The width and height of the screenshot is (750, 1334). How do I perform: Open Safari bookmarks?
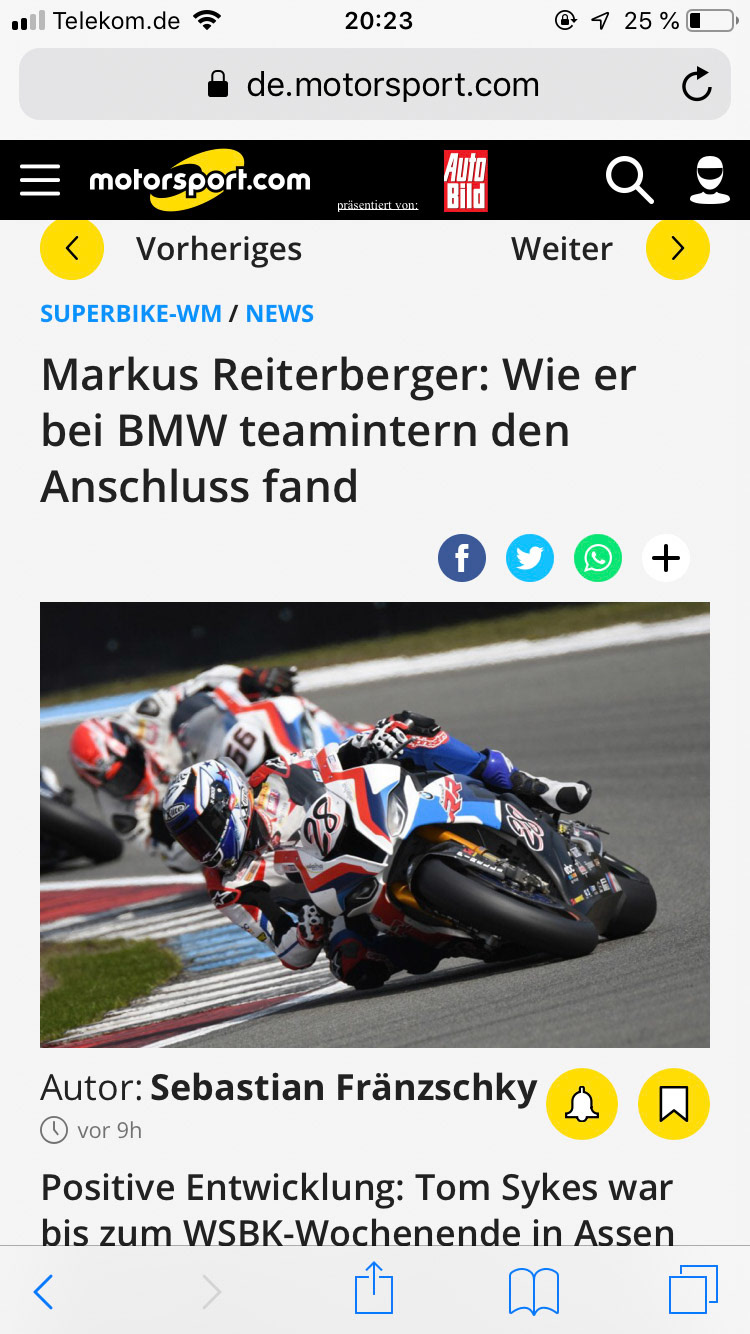(x=534, y=1292)
